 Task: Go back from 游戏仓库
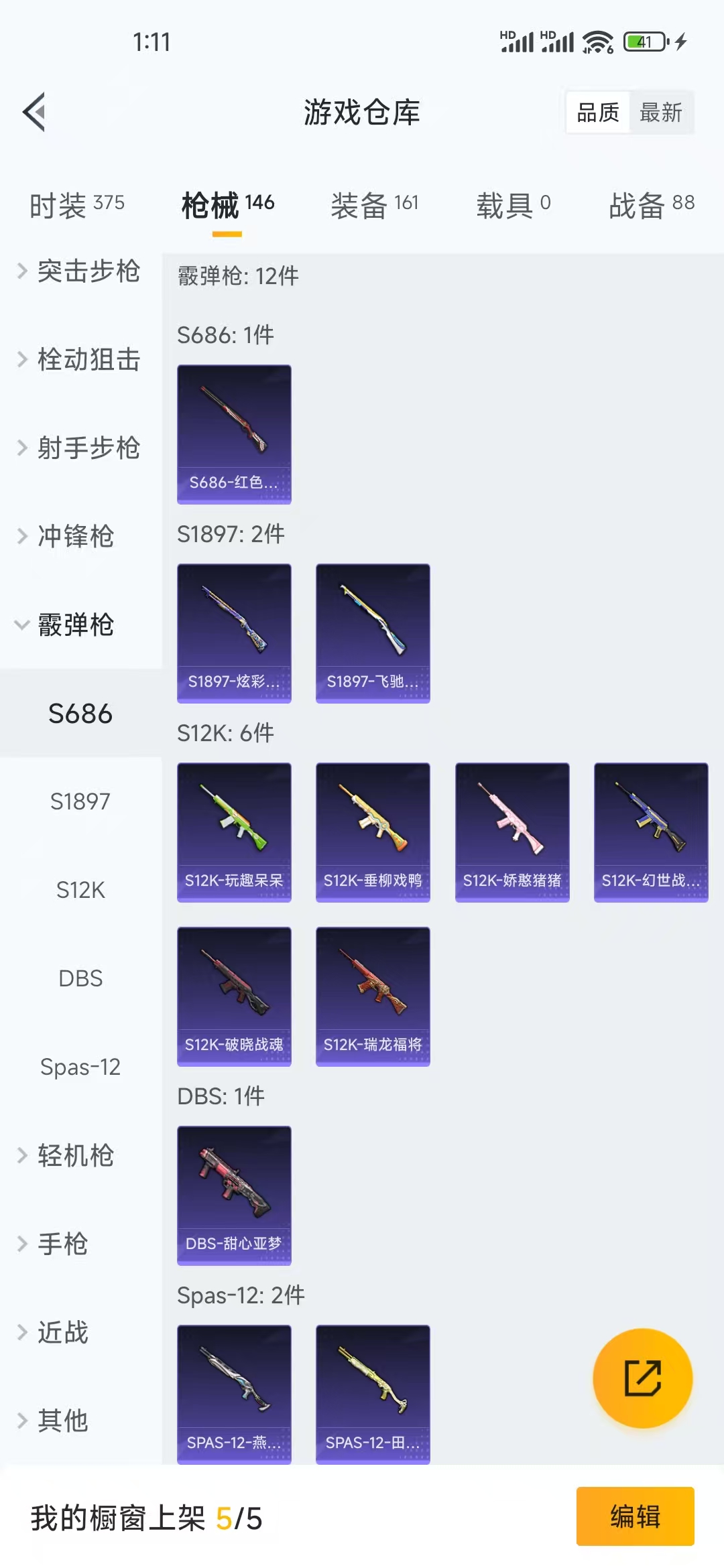pyautogui.click(x=35, y=112)
